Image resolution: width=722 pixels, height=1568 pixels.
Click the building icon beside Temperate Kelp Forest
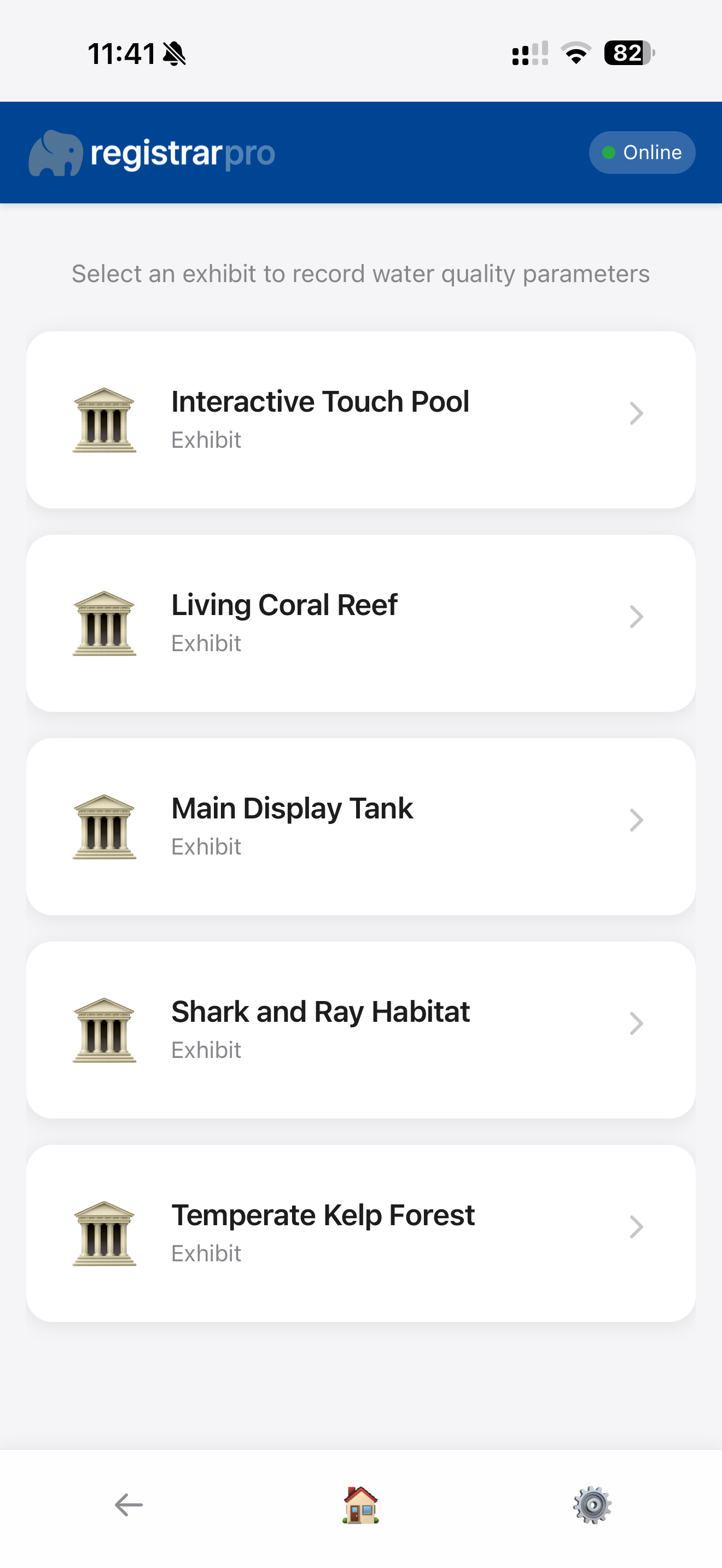tap(103, 1232)
